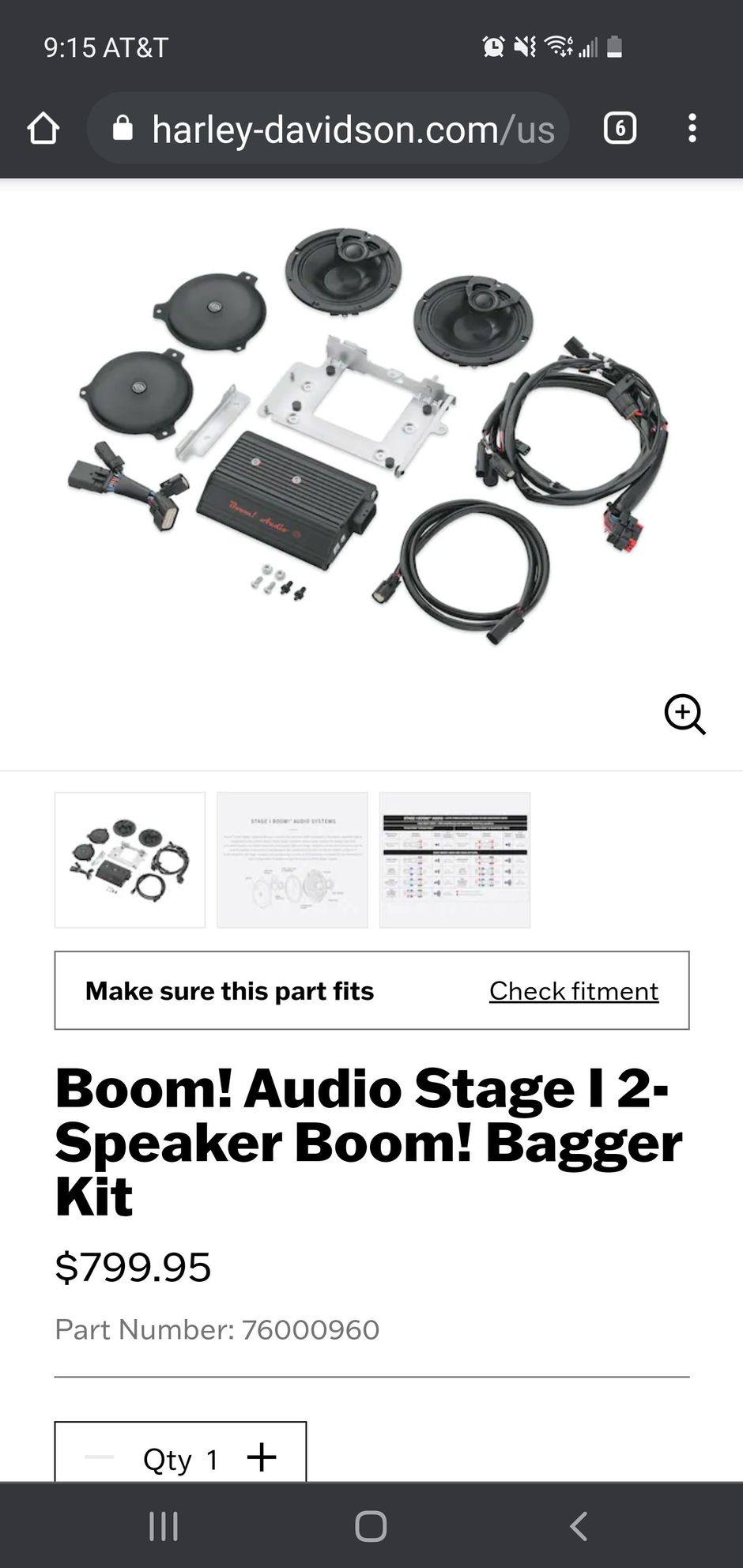View the Stage I audio systems diagram thumbnail
This screenshot has width=743, height=1568.
[x=292, y=860]
